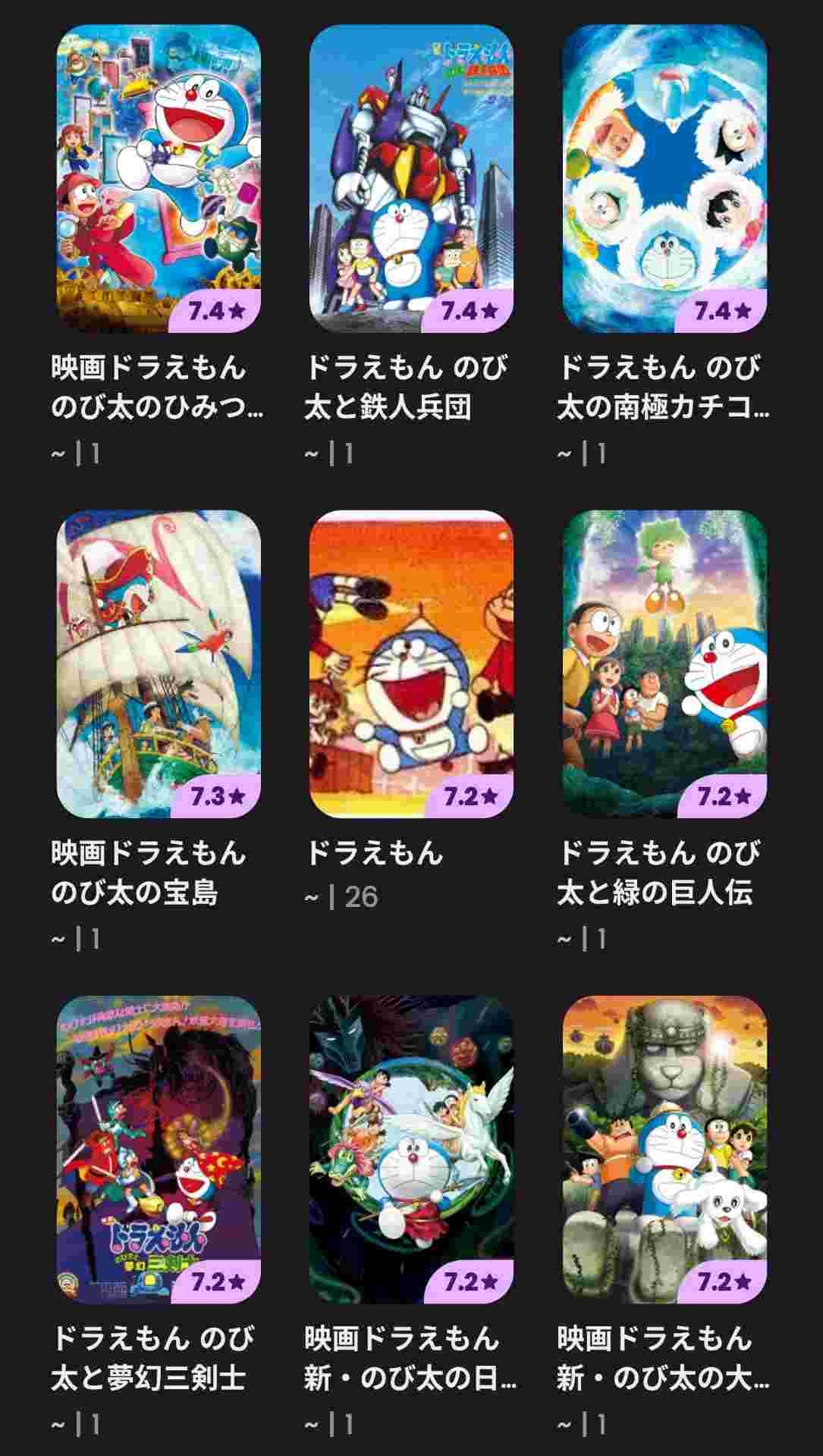Open ドラえもん のび太と夢幻三剣士 poster
This screenshot has width=823, height=1456.
point(159,1149)
